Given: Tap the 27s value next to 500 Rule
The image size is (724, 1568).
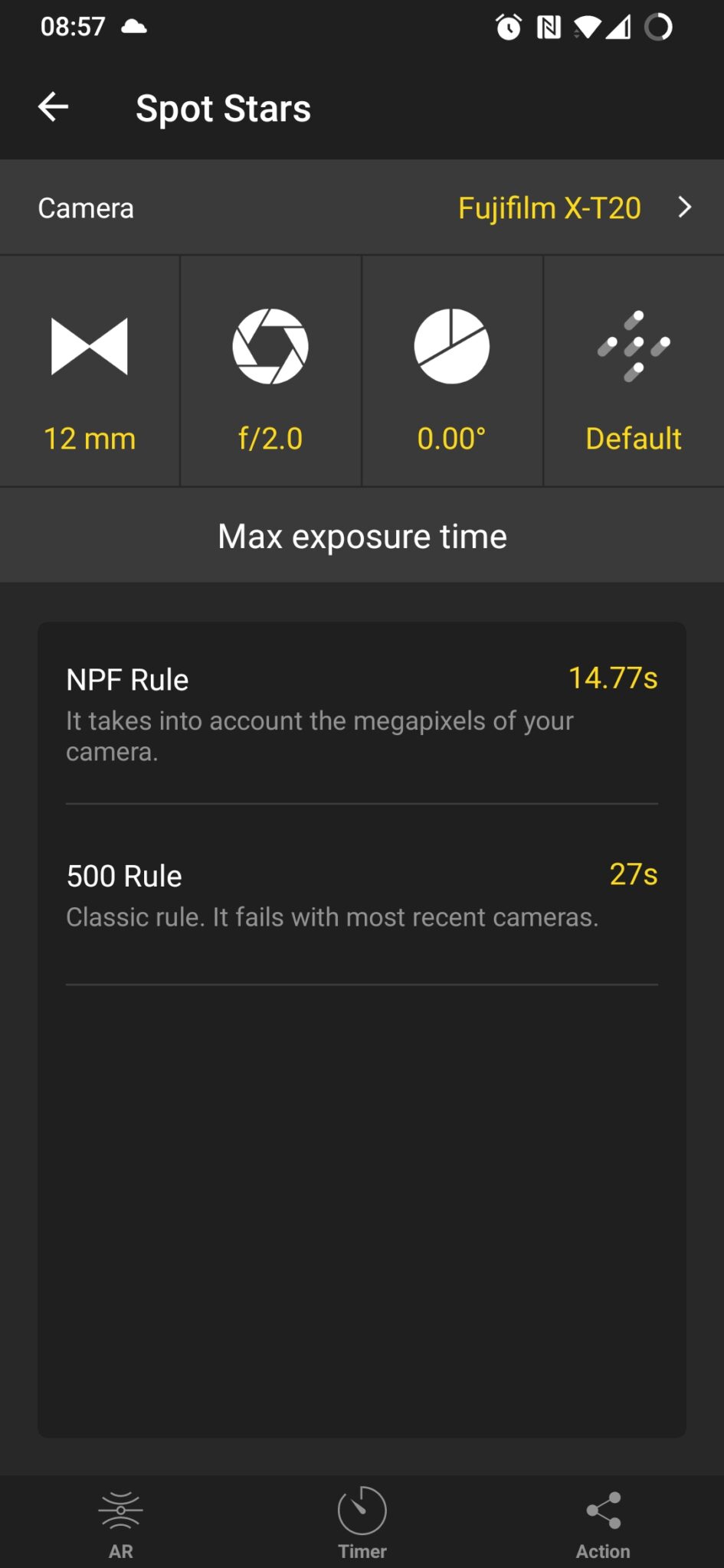Looking at the screenshot, I should click(x=634, y=874).
